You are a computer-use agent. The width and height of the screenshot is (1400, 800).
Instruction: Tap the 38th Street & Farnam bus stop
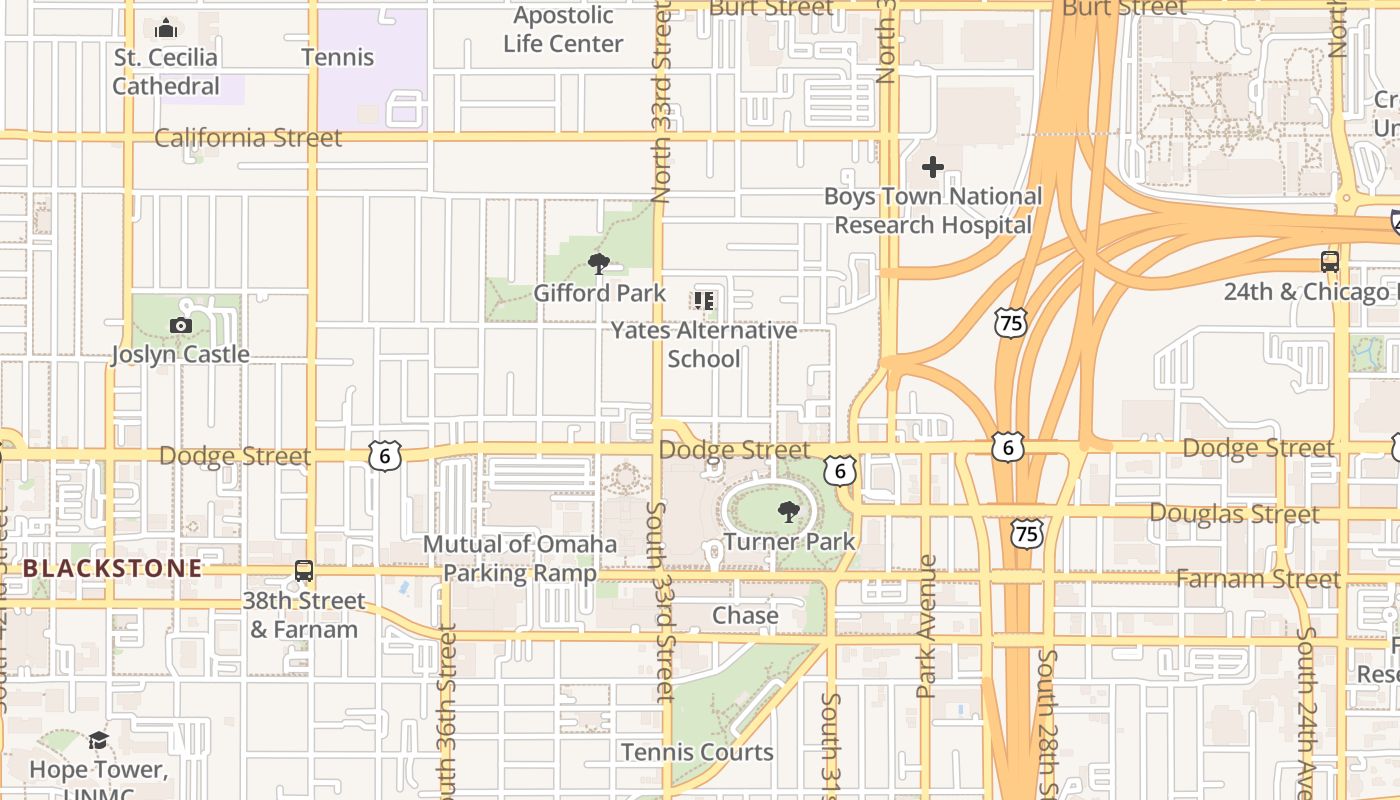point(304,572)
